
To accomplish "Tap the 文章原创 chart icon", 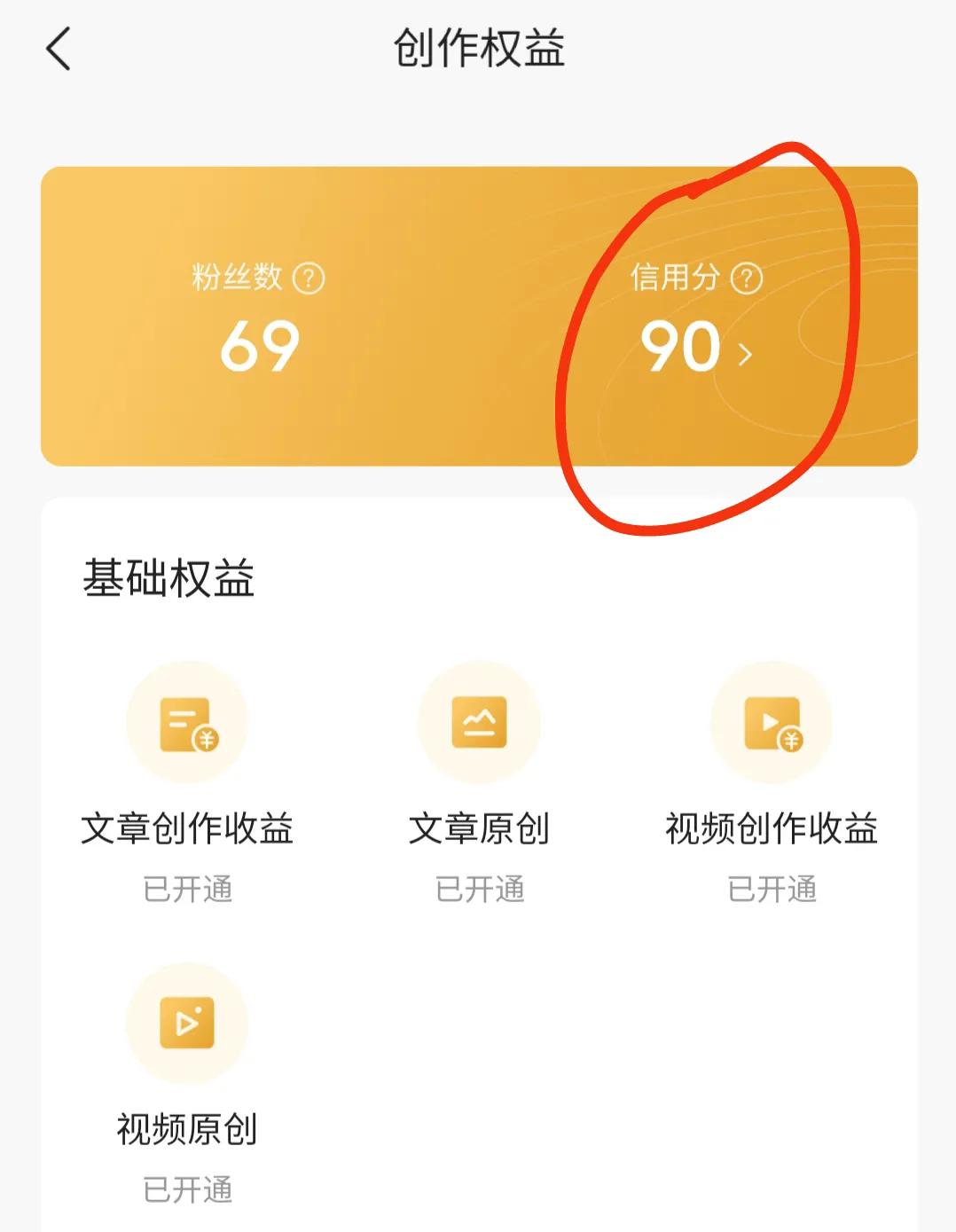I will click(x=479, y=723).
